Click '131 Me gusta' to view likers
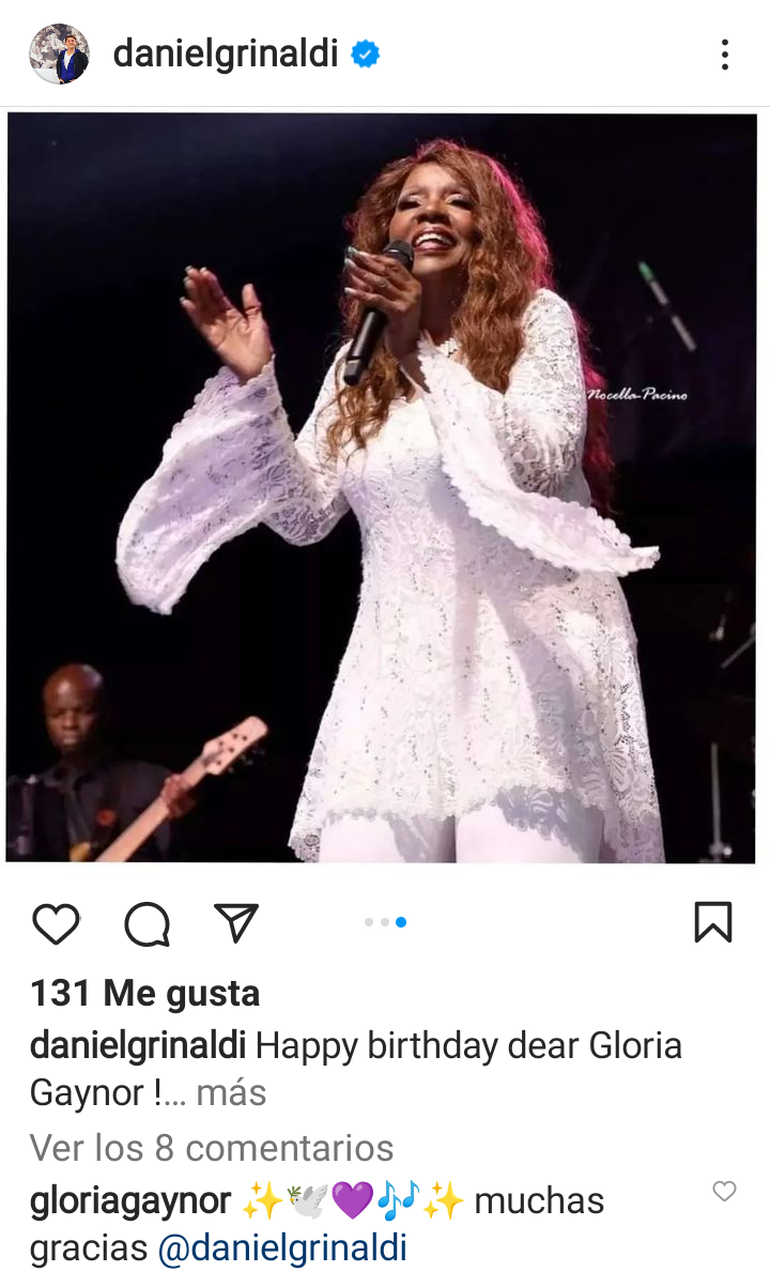This screenshot has width=770, height=1287. coord(146,993)
